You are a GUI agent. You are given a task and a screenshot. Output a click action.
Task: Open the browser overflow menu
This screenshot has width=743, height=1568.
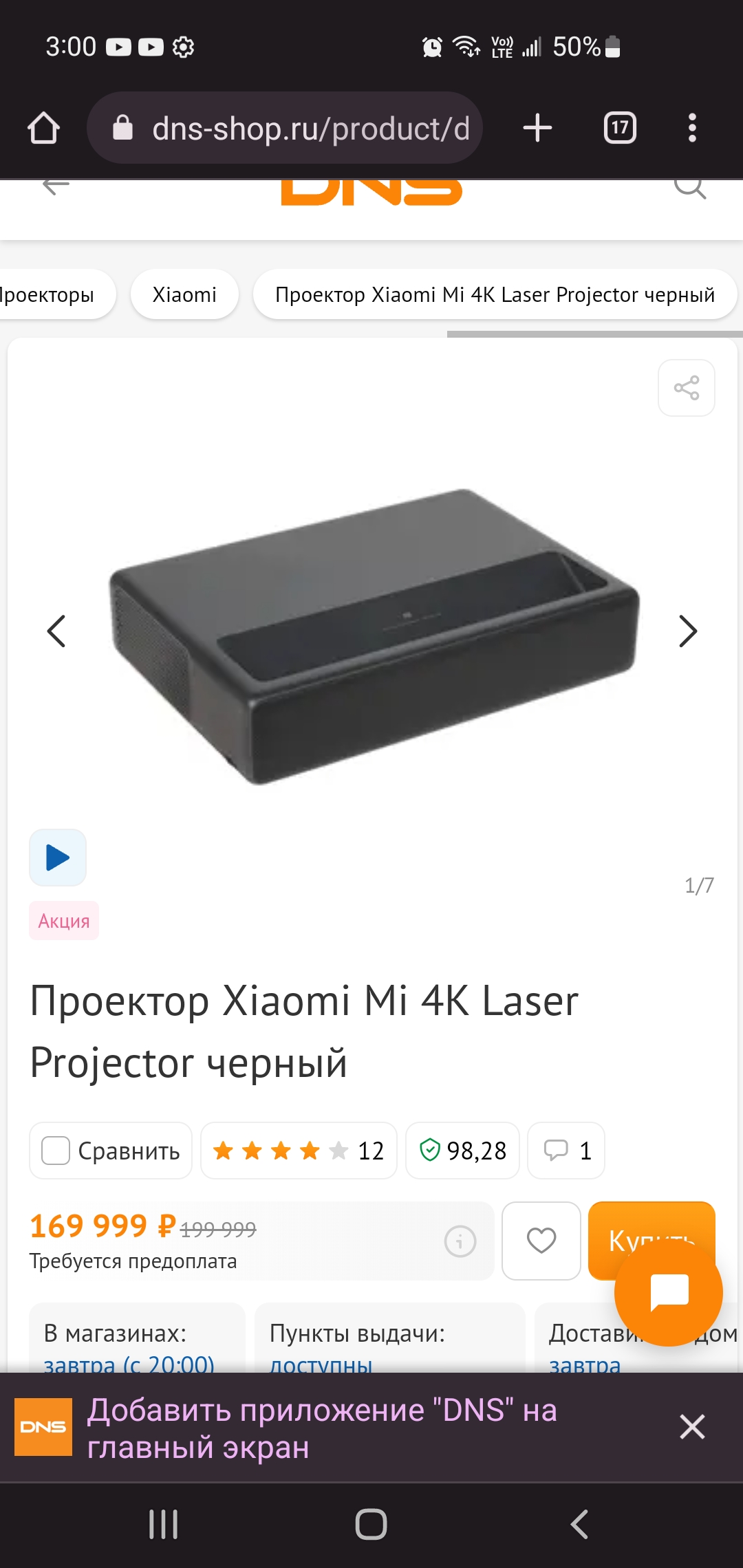692,128
